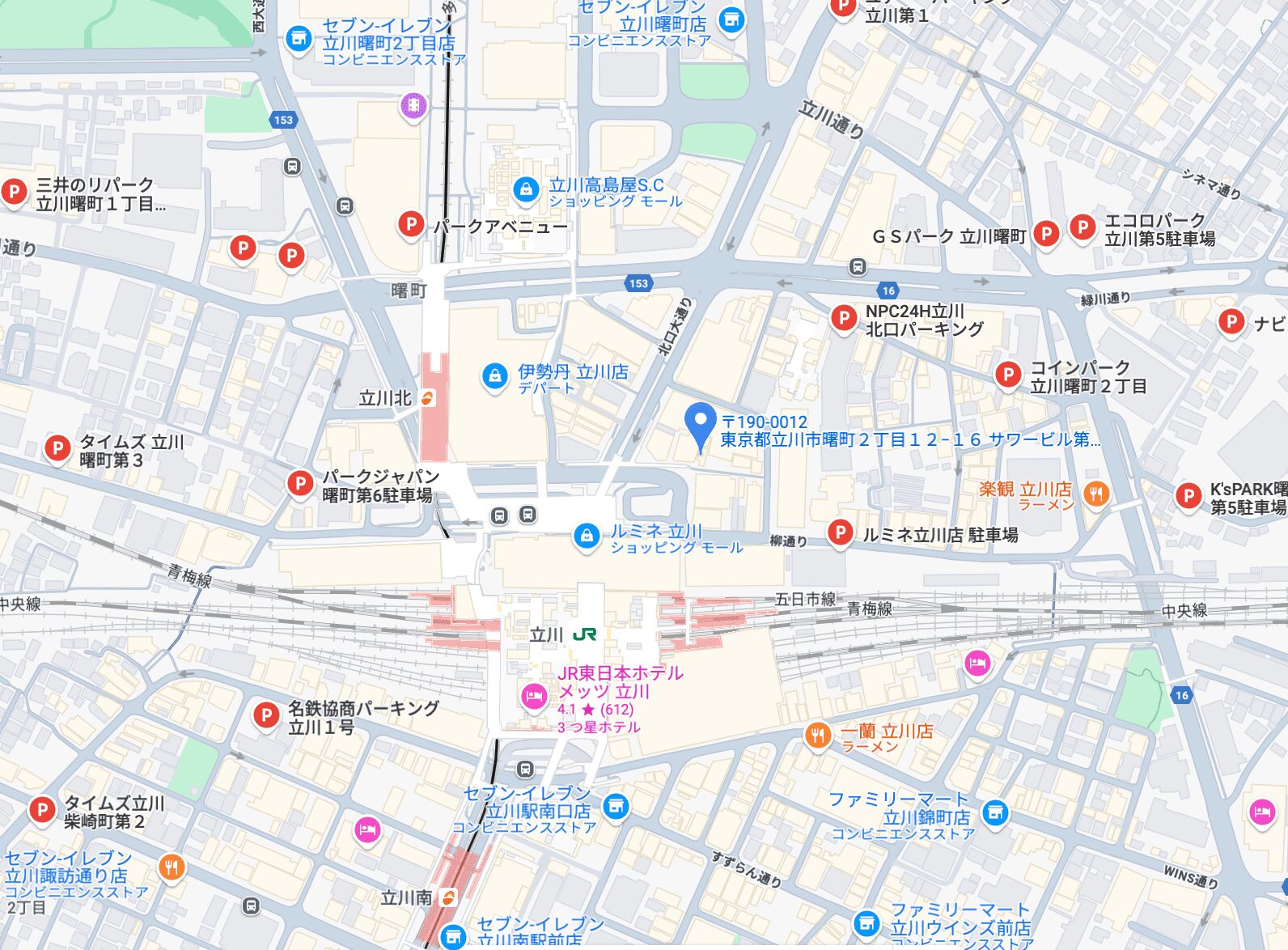This screenshot has height=950, width=1288.
Task: Open パークジャパン 曙町第6駐車場 marker
Action: tap(300, 483)
